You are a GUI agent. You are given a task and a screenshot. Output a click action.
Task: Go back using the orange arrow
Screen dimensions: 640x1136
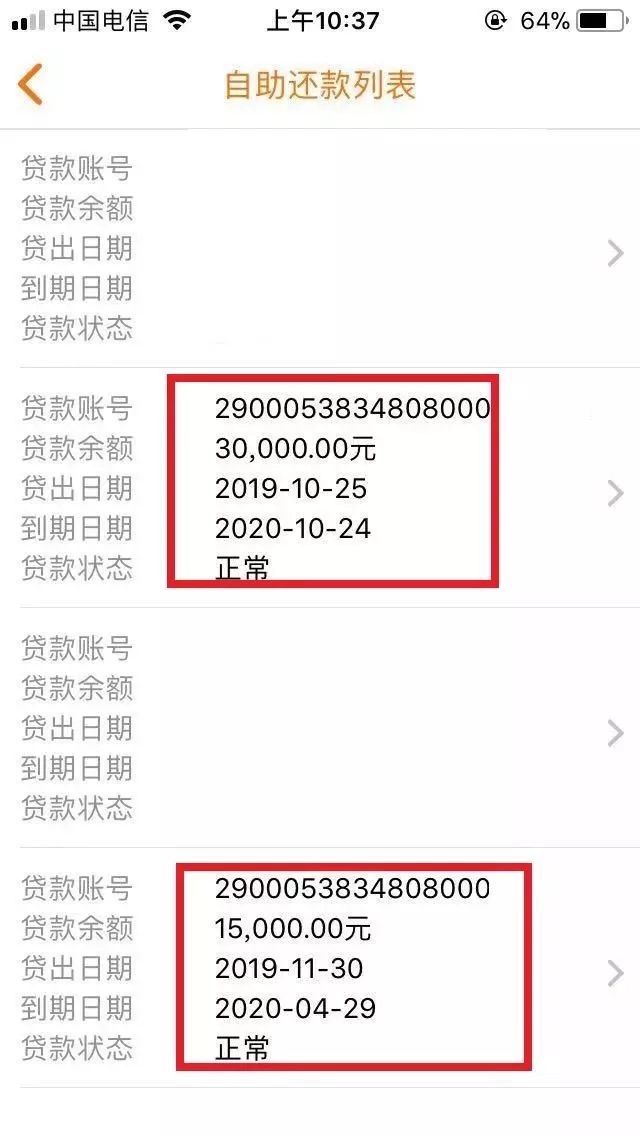pyautogui.click(x=30, y=84)
